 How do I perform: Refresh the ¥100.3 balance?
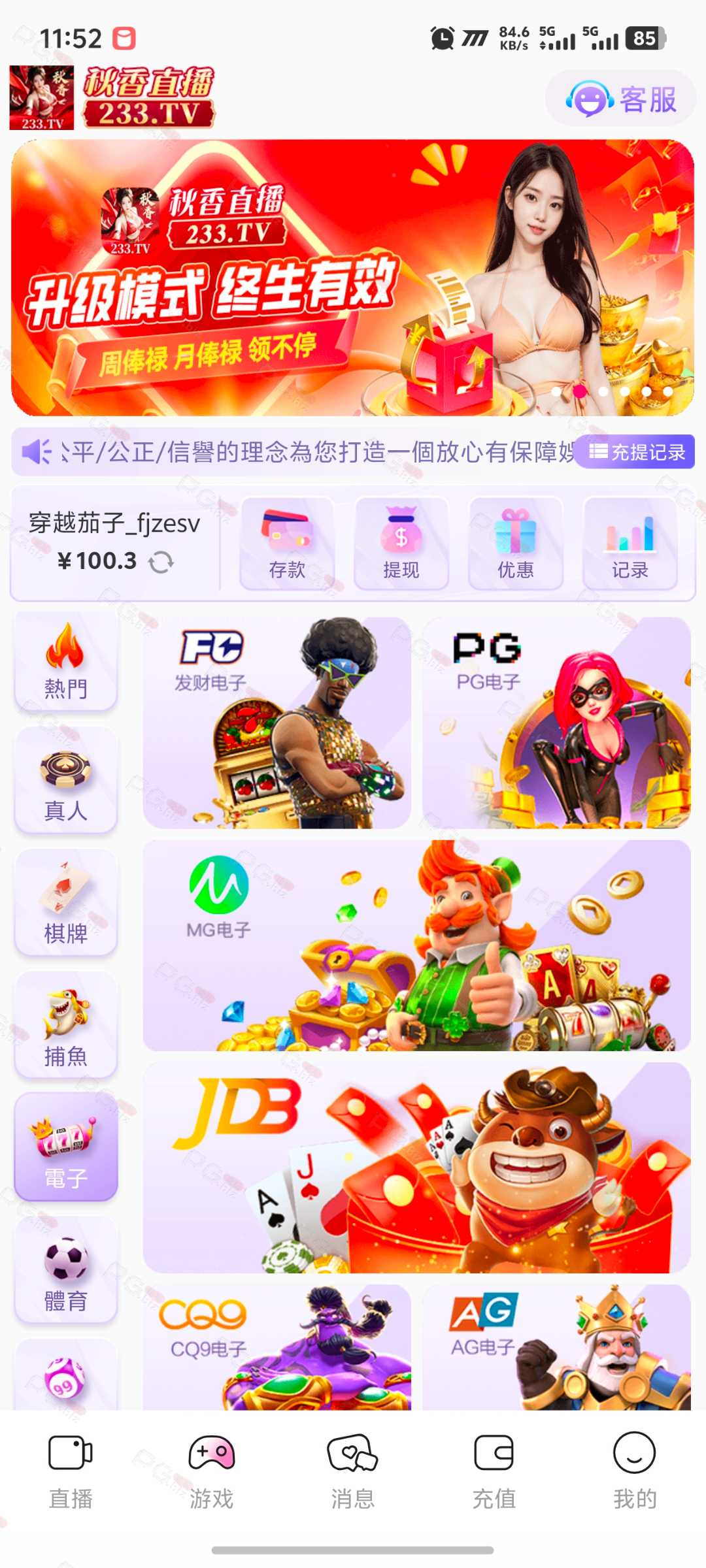pyautogui.click(x=161, y=562)
